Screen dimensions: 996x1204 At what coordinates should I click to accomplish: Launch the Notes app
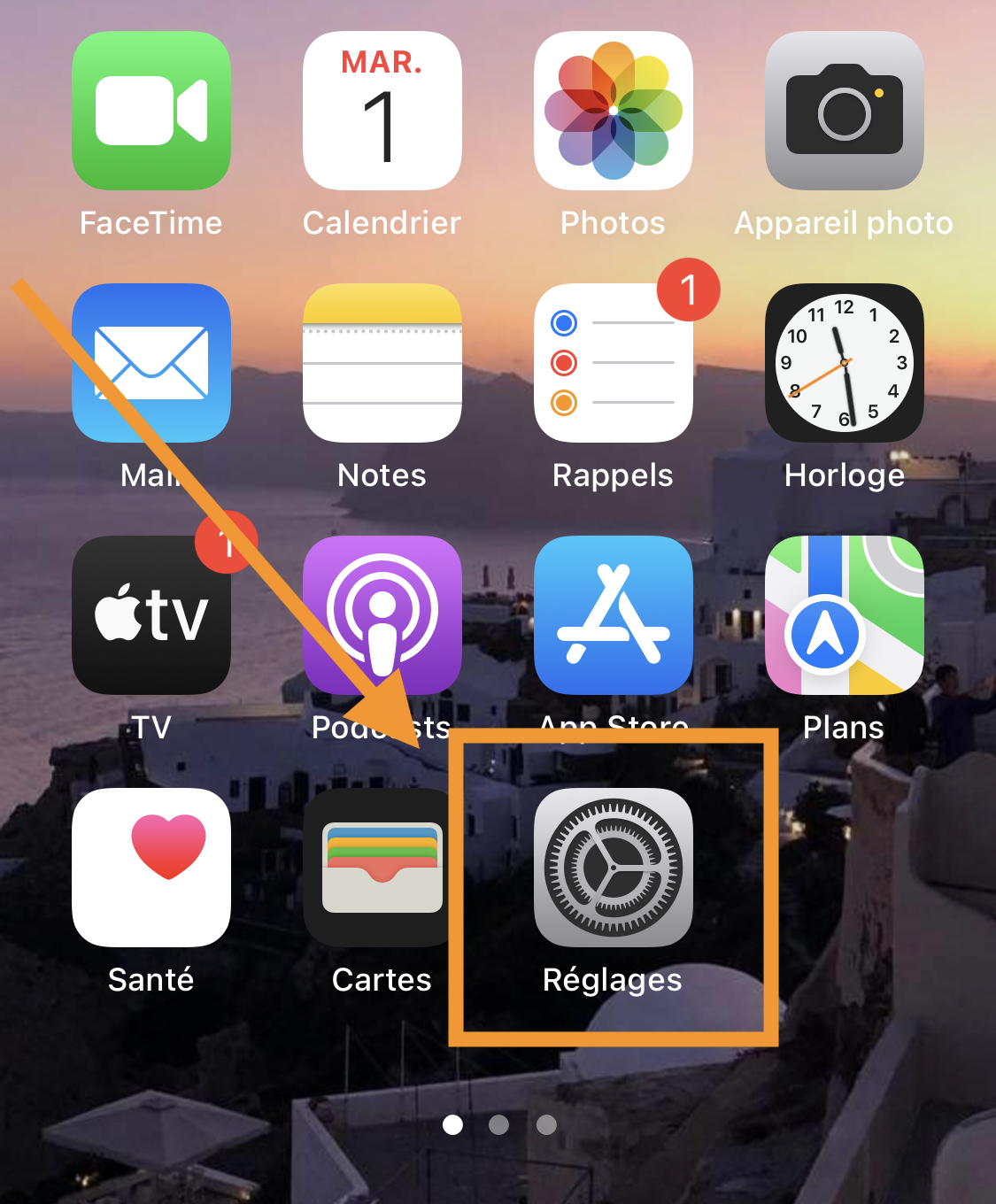(382, 363)
